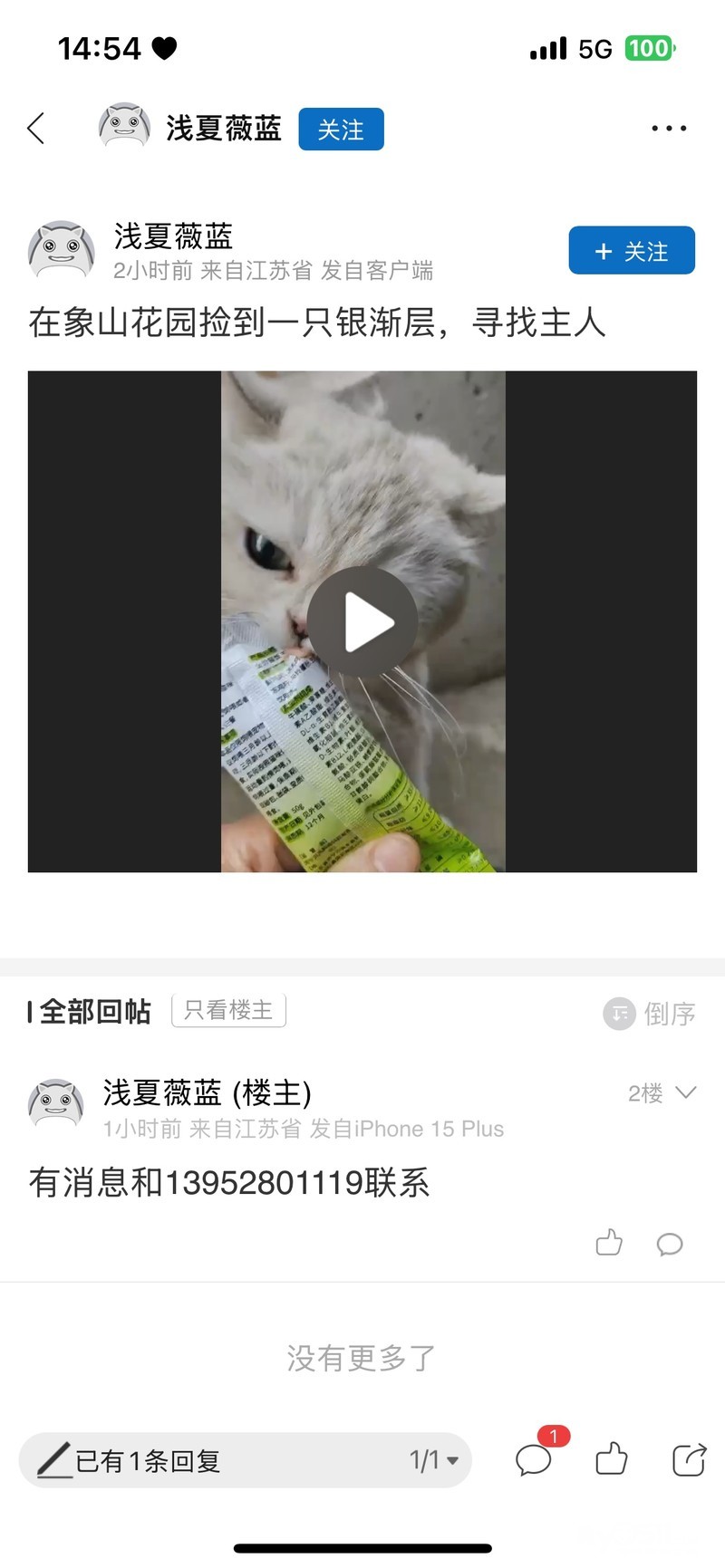Like this post from the bottom bar
Image resolution: width=725 pixels, height=1568 pixels.
pos(612,1459)
